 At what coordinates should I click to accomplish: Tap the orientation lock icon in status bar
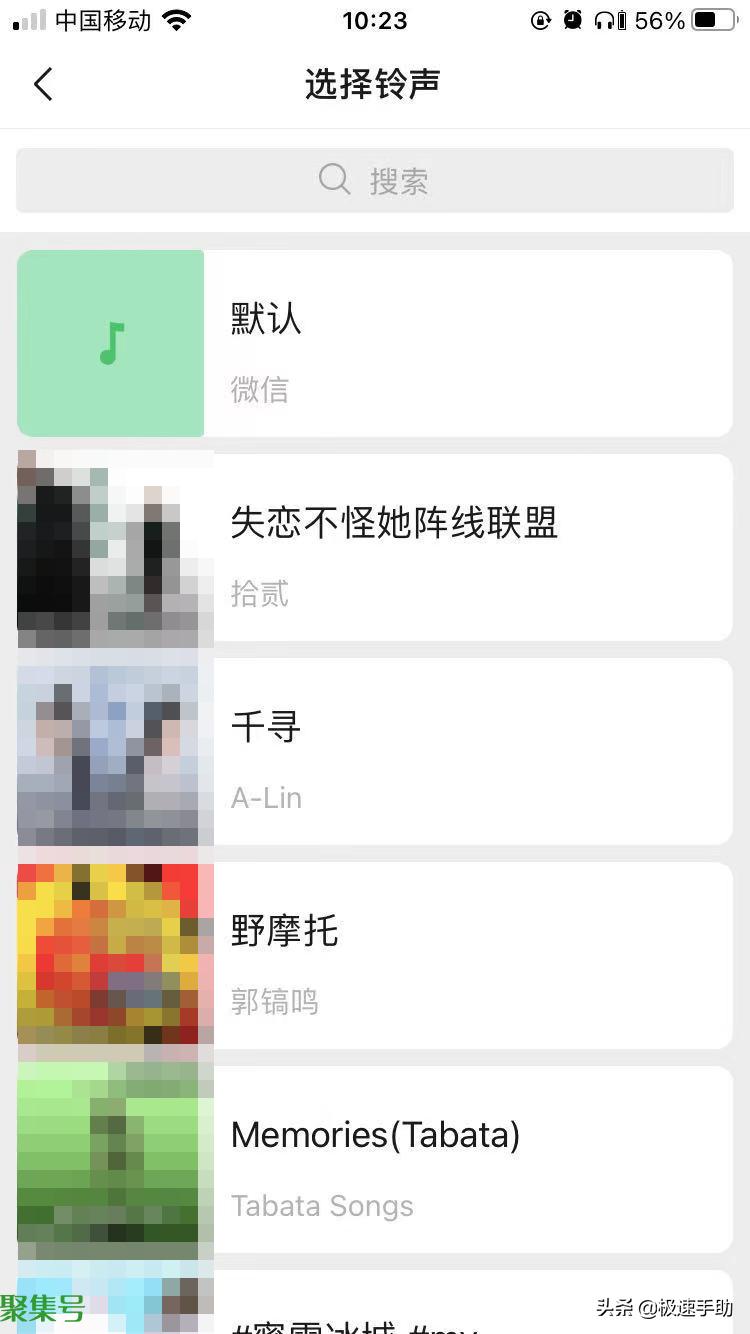point(541,20)
